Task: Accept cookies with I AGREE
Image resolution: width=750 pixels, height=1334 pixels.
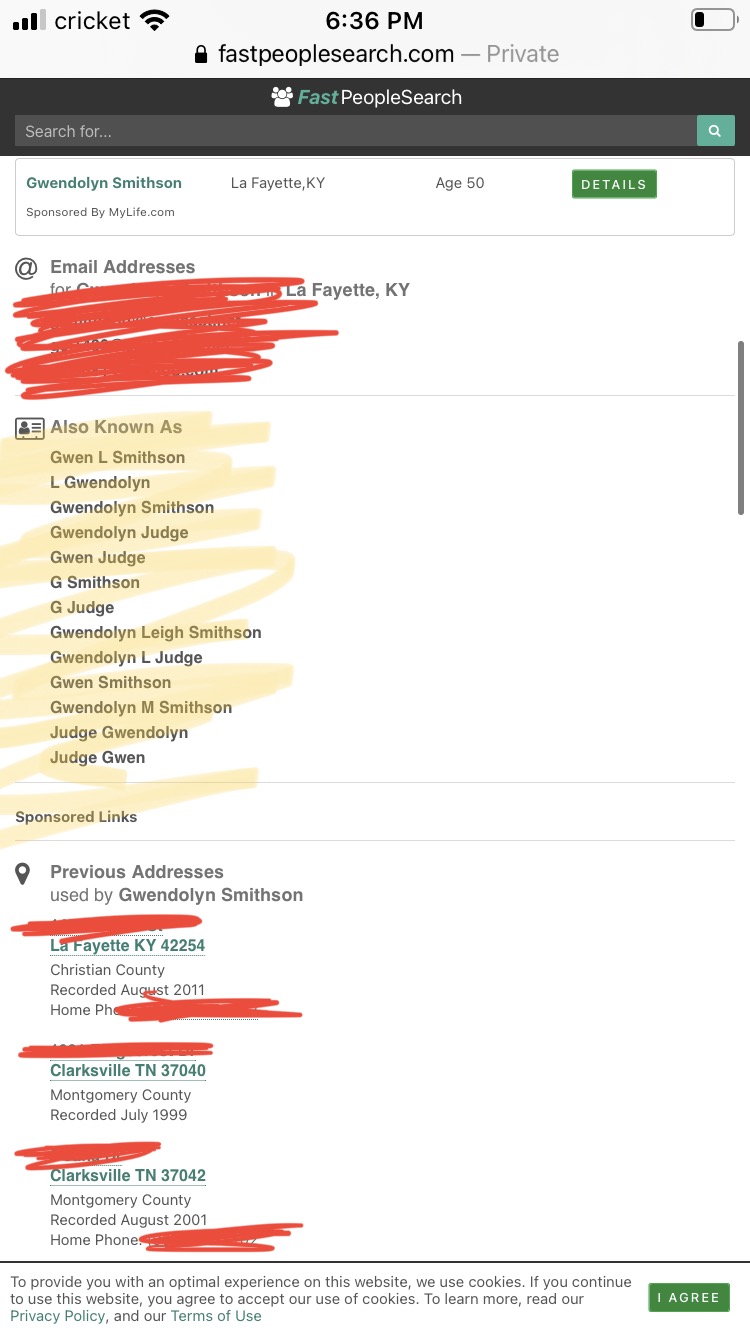Action: point(689,1297)
